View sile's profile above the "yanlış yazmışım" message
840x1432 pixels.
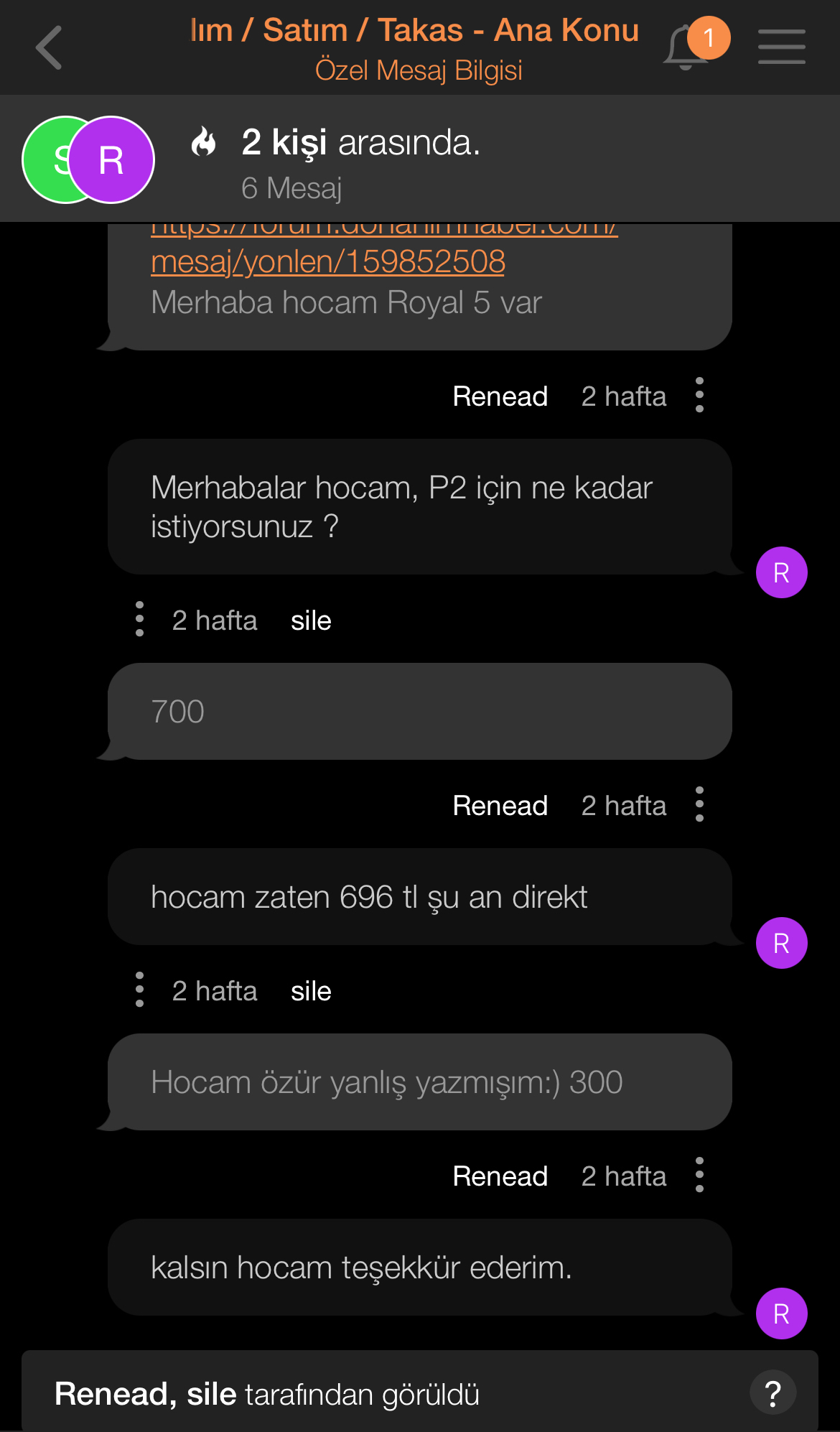[311, 991]
